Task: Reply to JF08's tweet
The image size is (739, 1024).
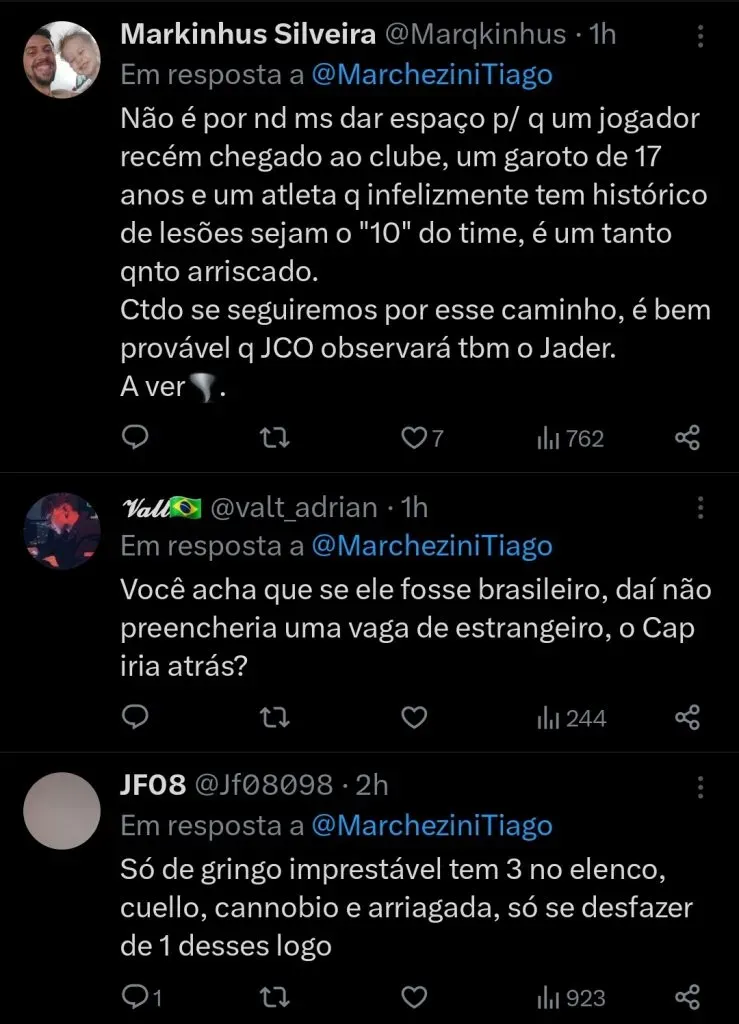Action: 134,997
